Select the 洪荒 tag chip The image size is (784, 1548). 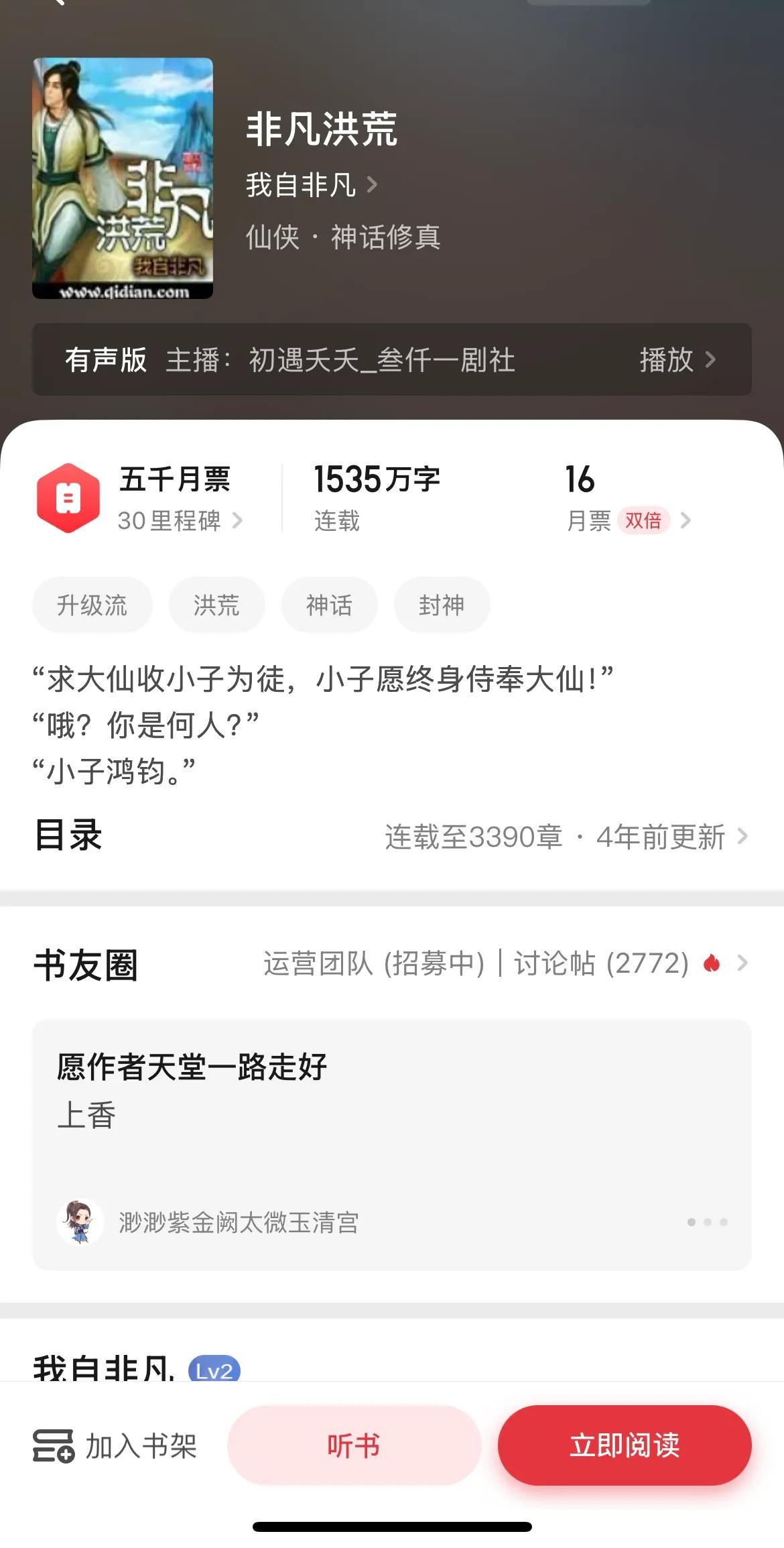[x=216, y=605]
